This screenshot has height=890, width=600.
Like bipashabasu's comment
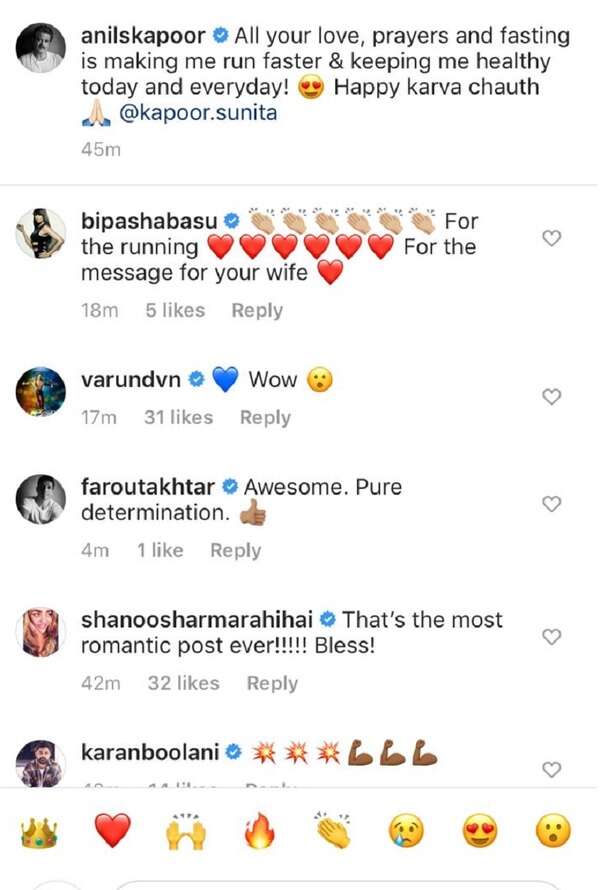pos(551,238)
